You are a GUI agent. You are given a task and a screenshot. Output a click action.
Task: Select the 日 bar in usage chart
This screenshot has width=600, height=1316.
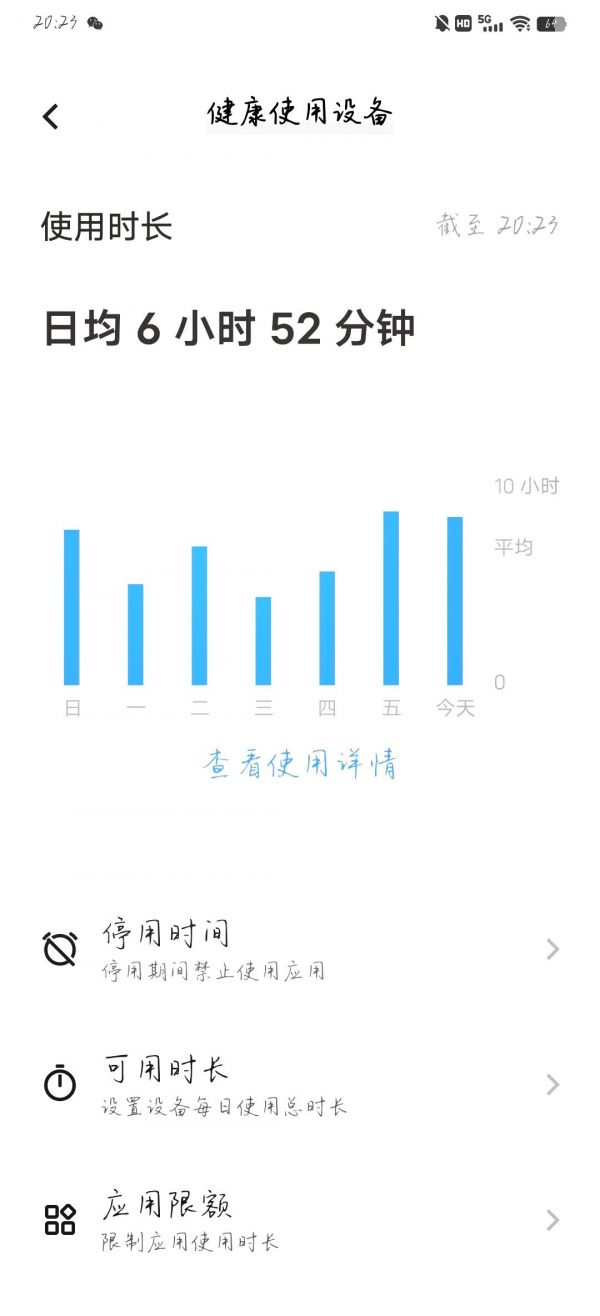click(72, 607)
